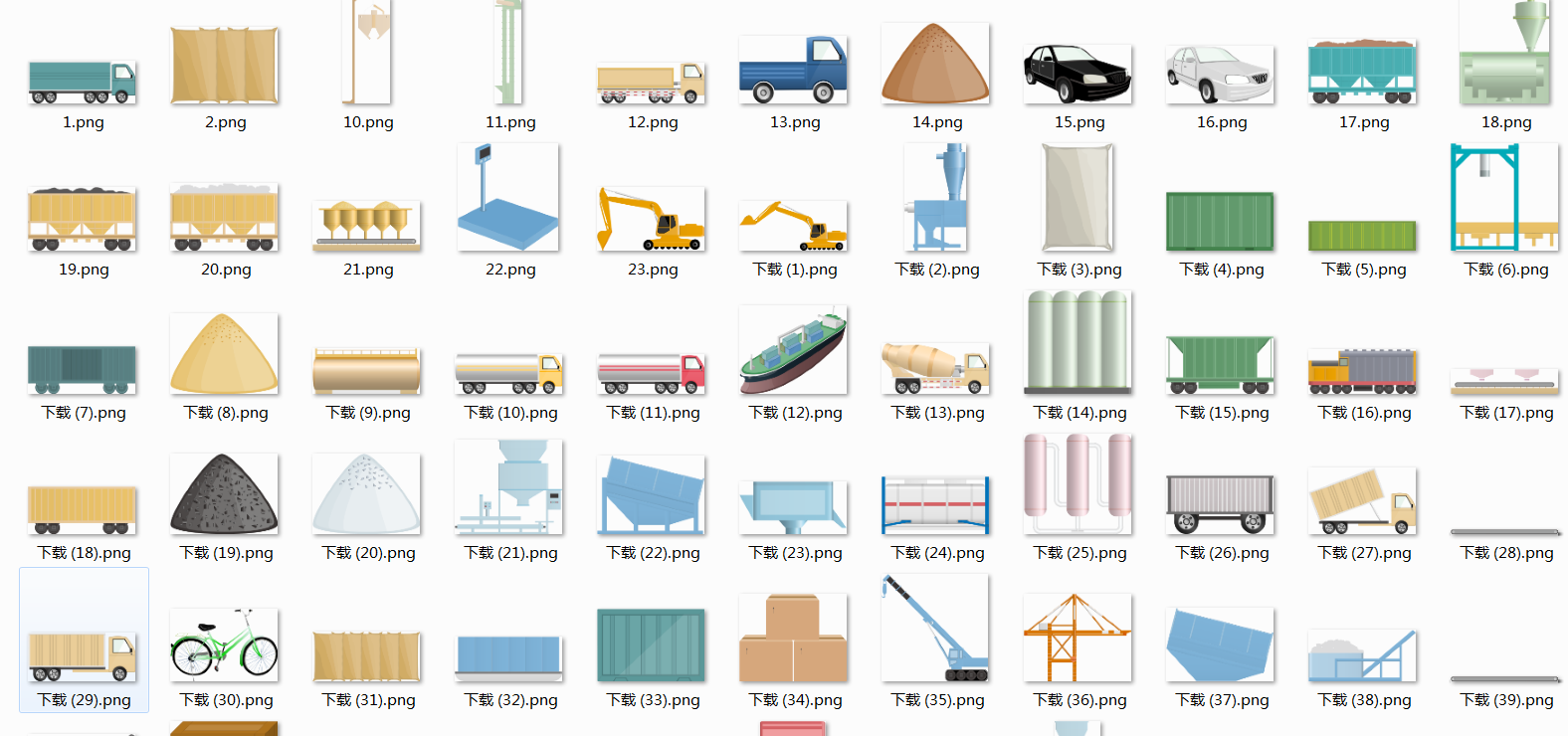
Task: Select the excavator file 23.png
Action: pos(652,220)
